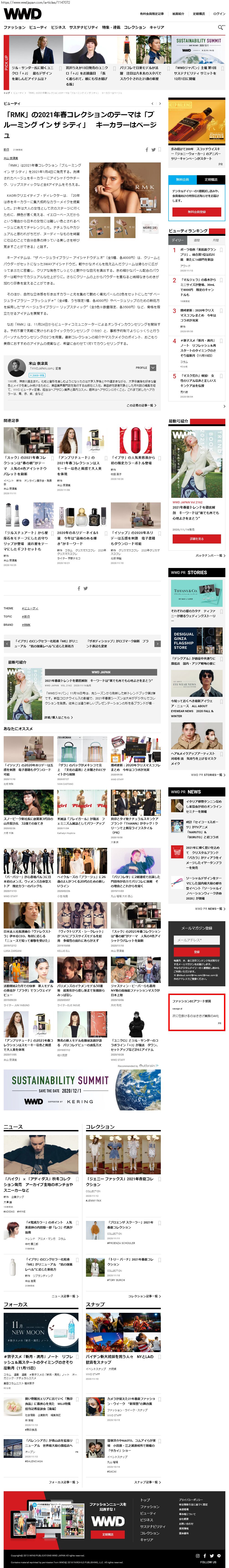Expand the author PROFILE chevron
229x1568 pixels.
153,368
